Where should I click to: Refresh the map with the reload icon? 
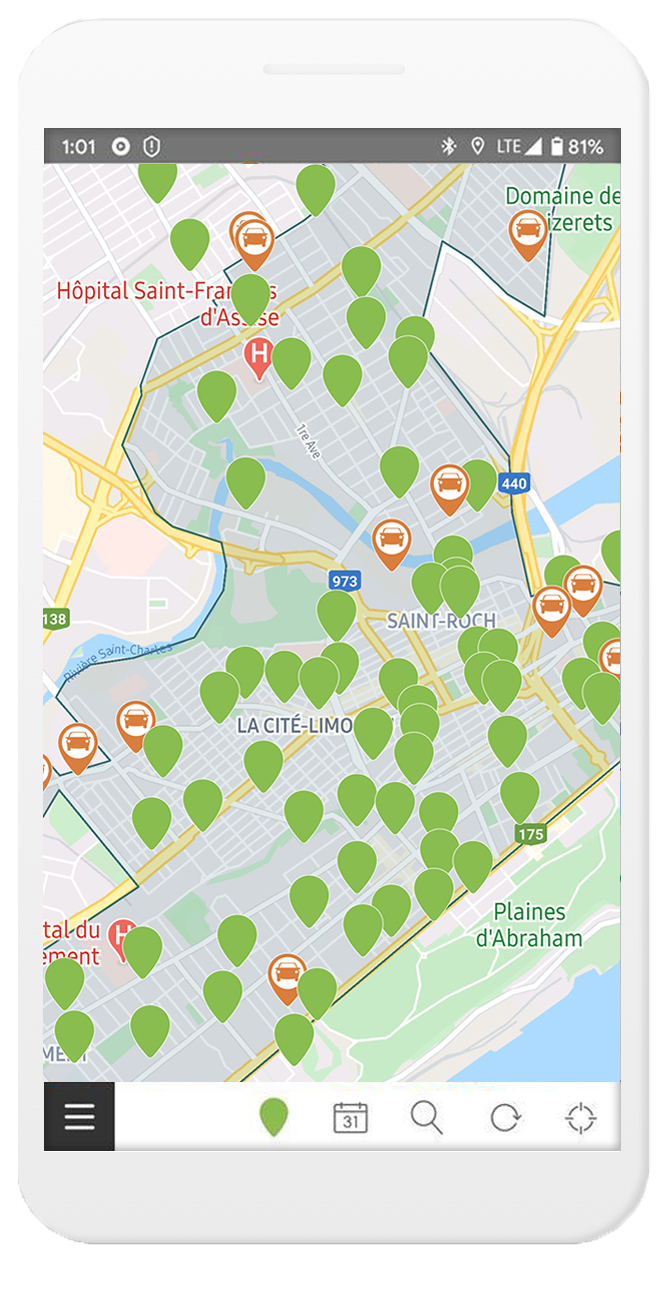[x=504, y=1117]
